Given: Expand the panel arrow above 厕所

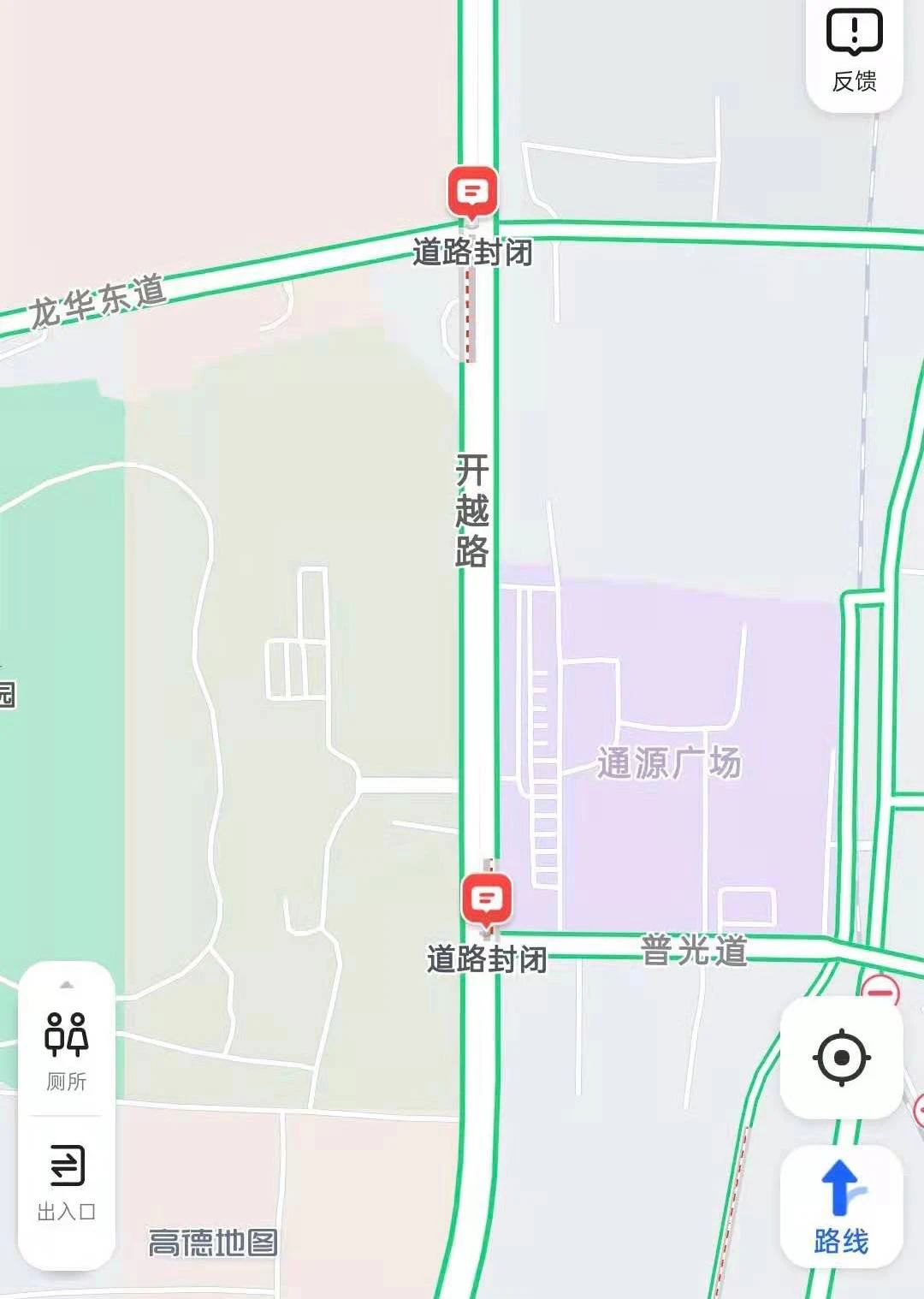Looking at the screenshot, I should click(67, 985).
